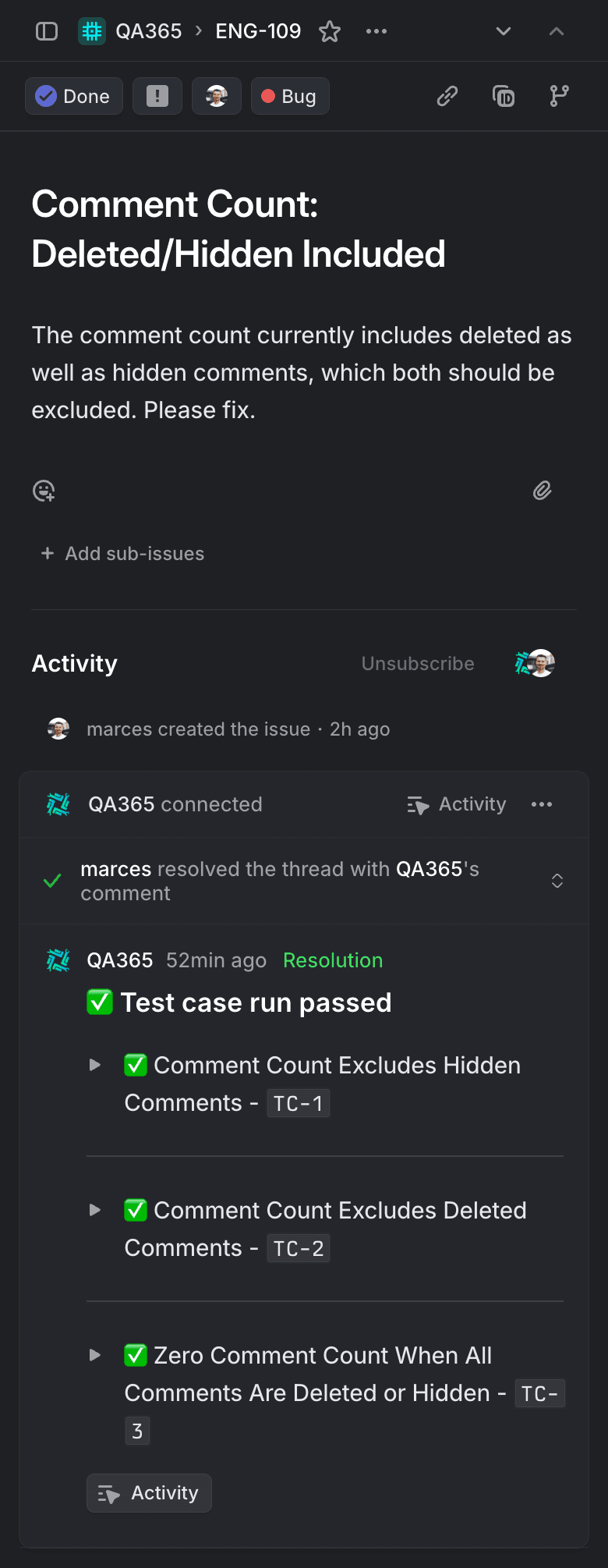608x1568 pixels.
Task: Attach a file using the paperclip icon
Action: [543, 491]
